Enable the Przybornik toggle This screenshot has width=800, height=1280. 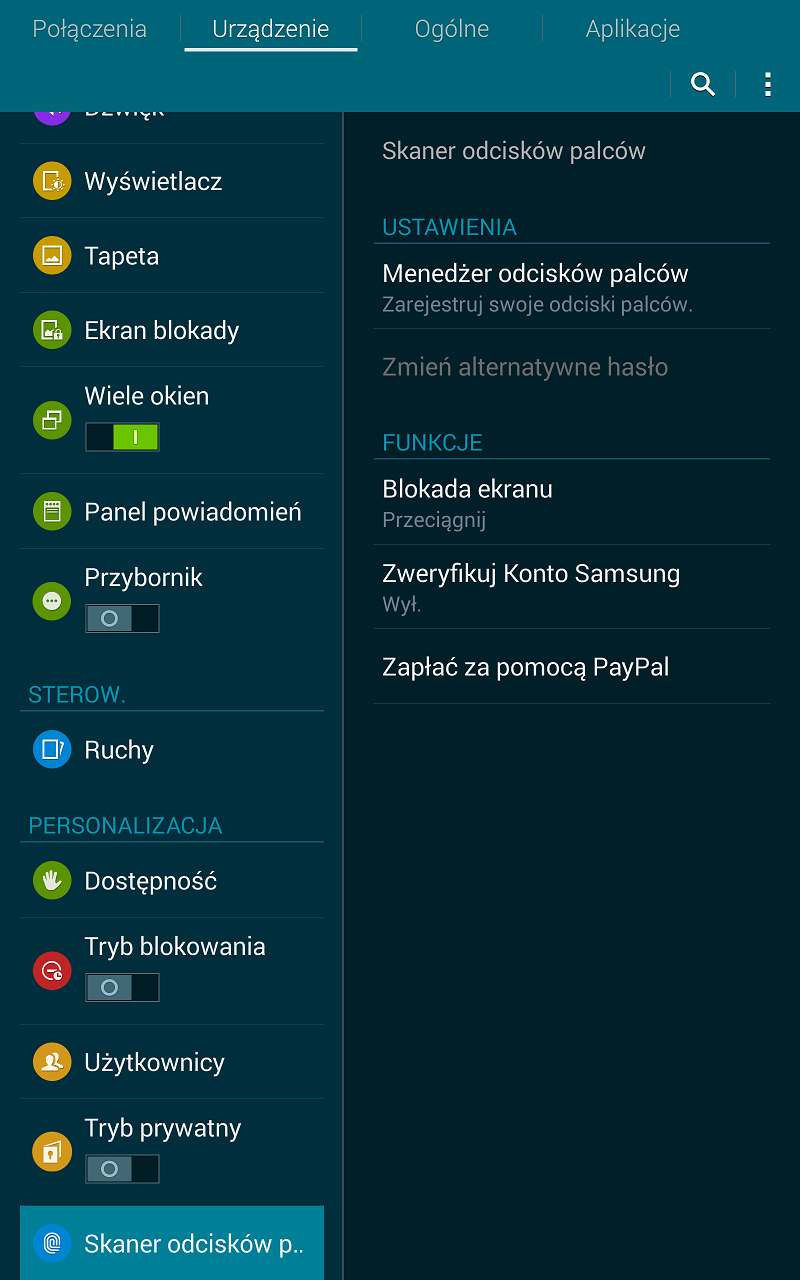[x=122, y=618]
